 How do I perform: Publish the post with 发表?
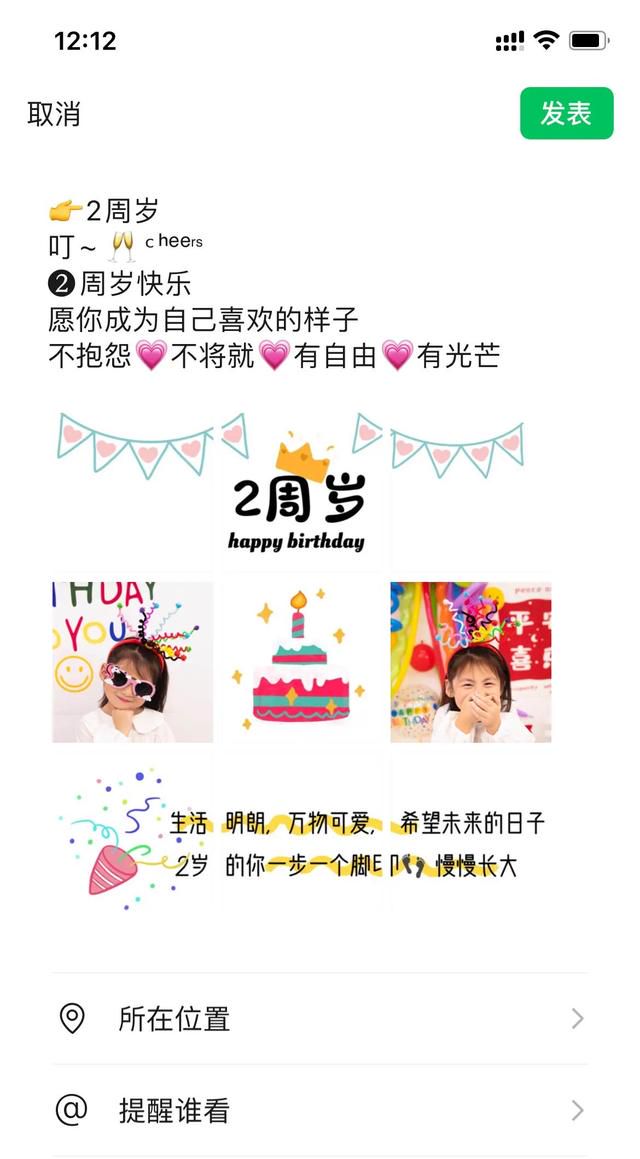click(566, 113)
